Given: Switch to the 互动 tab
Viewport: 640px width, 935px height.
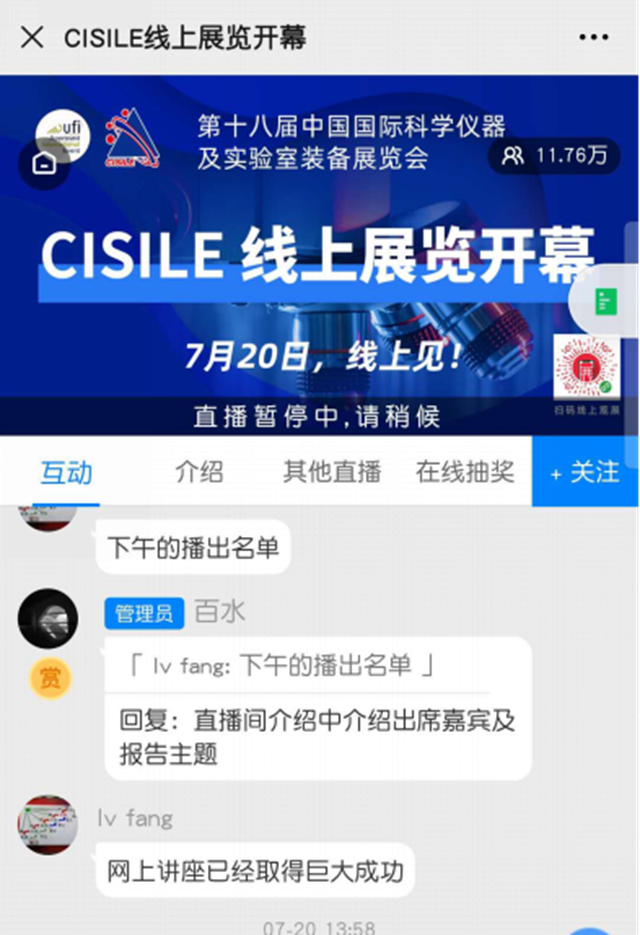Looking at the screenshot, I should coord(66,471).
